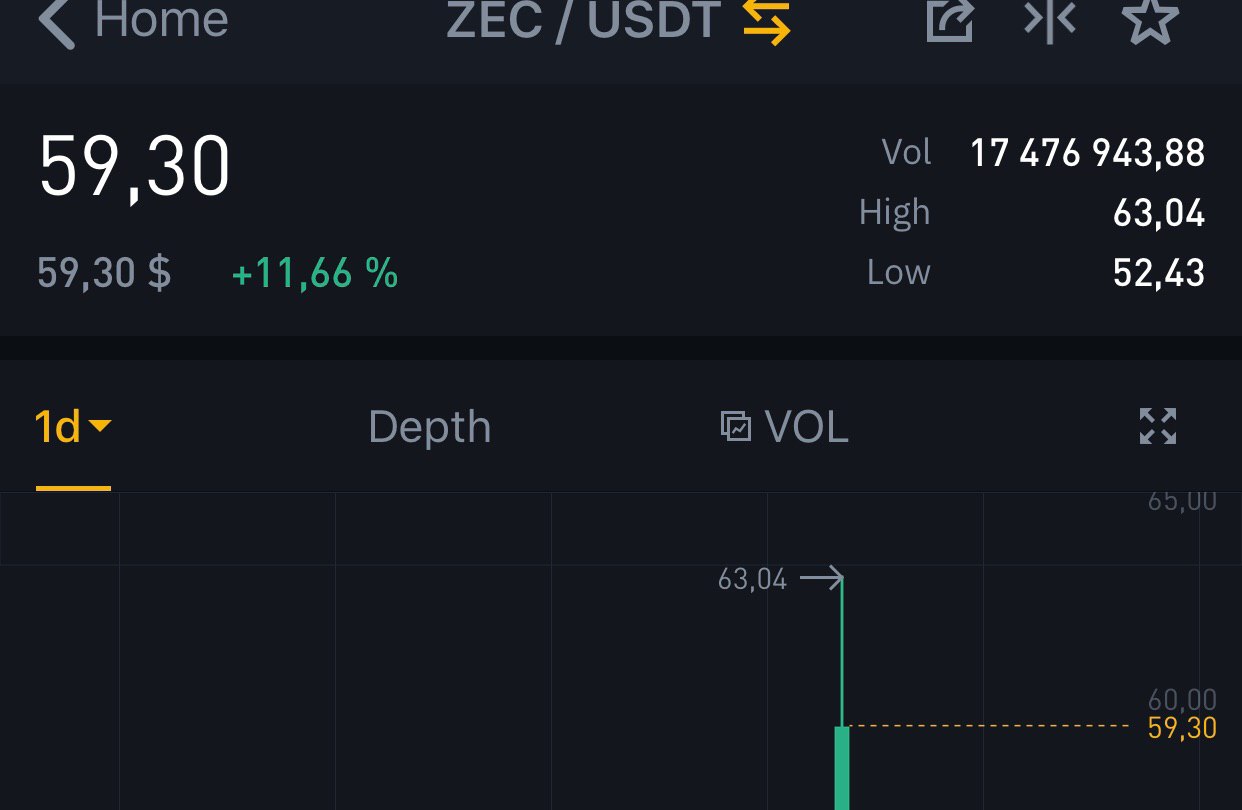Open the price alert split icon

1050,20
